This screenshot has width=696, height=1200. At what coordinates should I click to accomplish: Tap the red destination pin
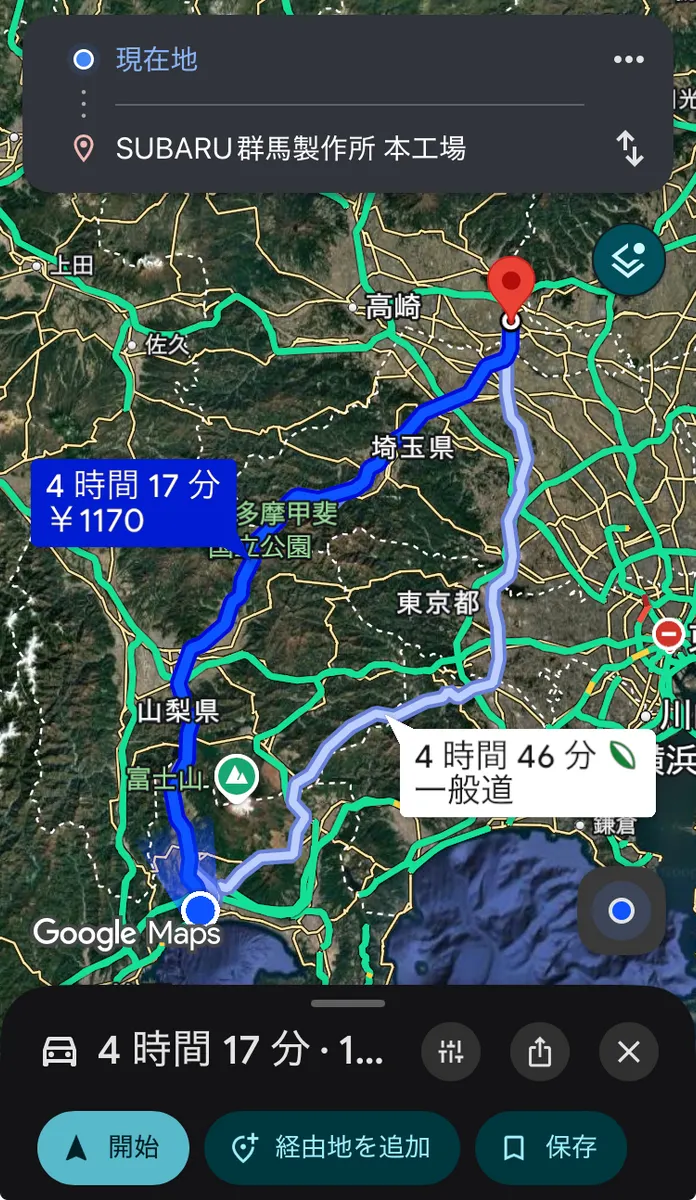(511, 284)
